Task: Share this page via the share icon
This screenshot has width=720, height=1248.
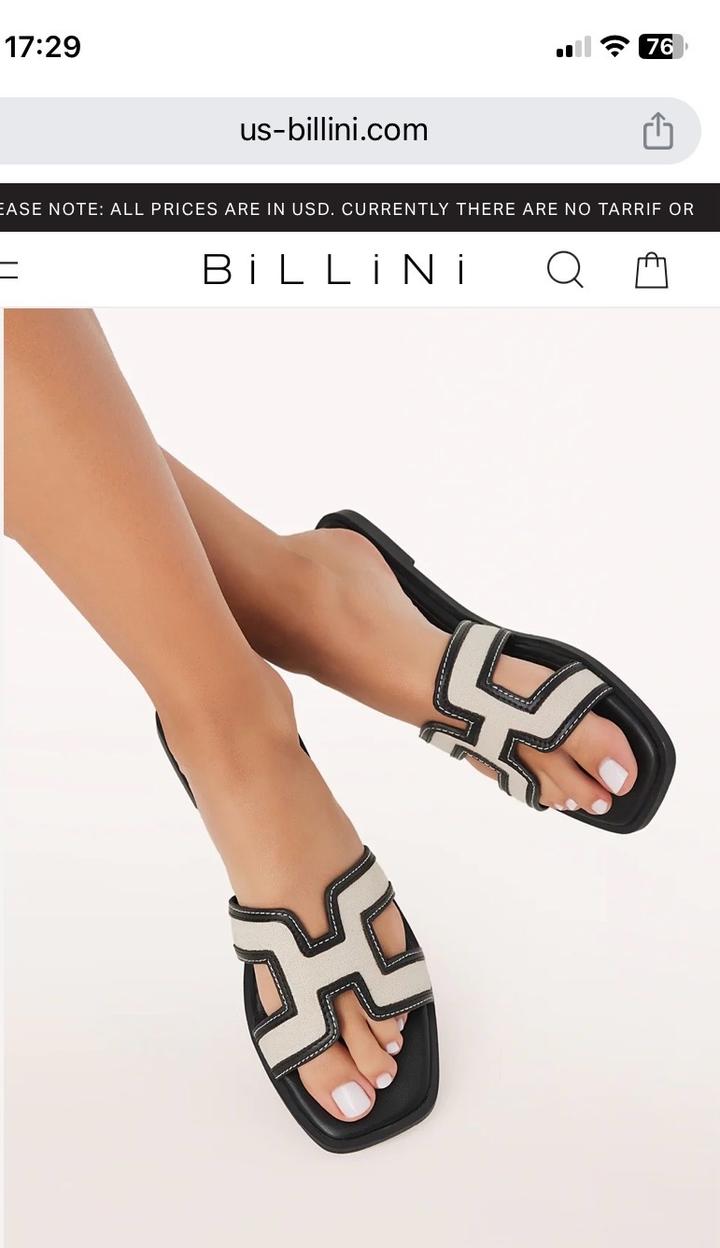Action: coord(657,131)
